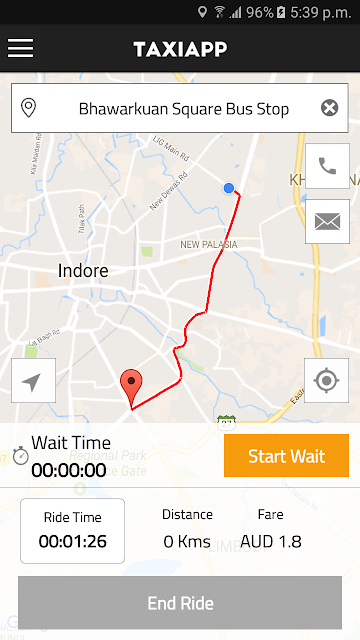This screenshot has height=640, width=360.
Task: Message the passenger via envelope icon
Action: click(x=327, y=222)
